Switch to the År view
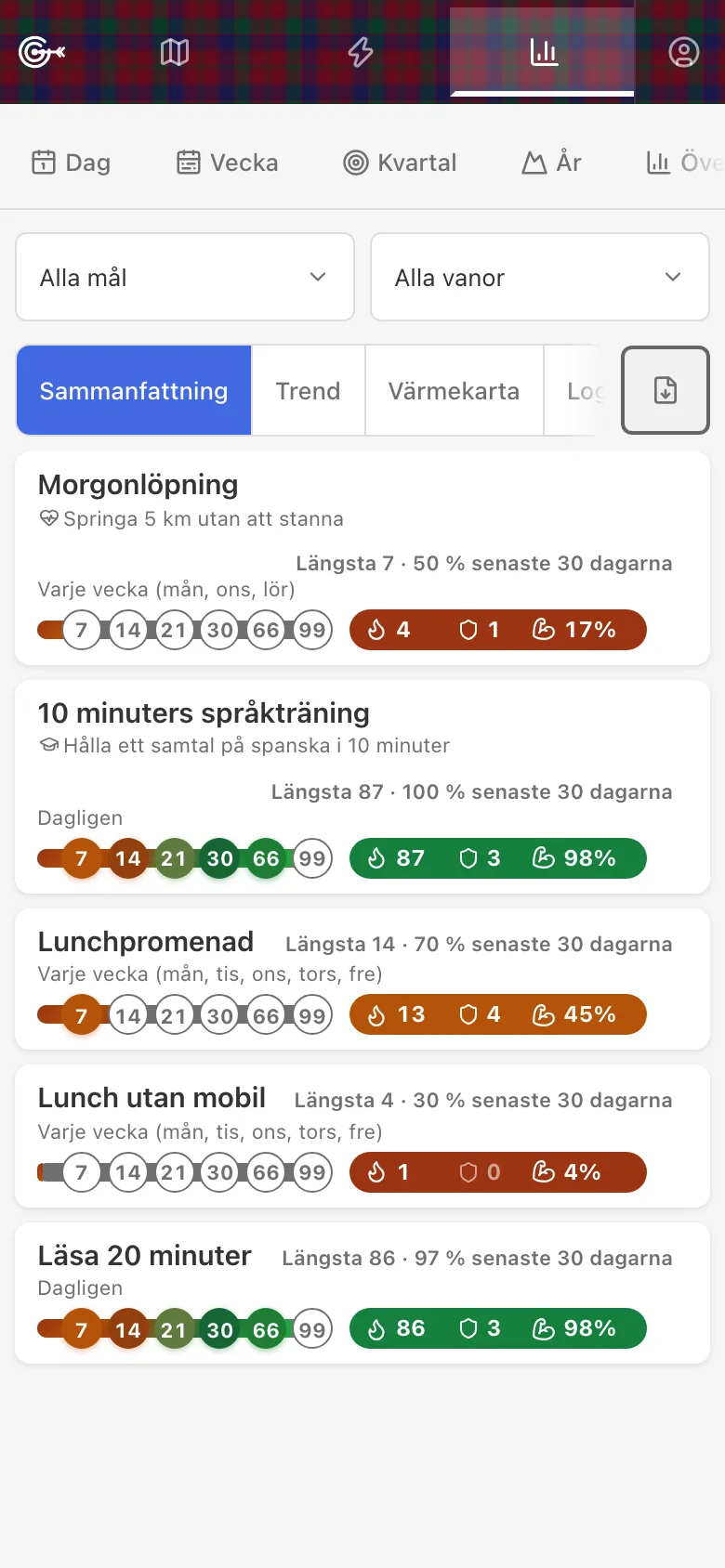The height and width of the screenshot is (1568, 725). (x=552, y=163)
